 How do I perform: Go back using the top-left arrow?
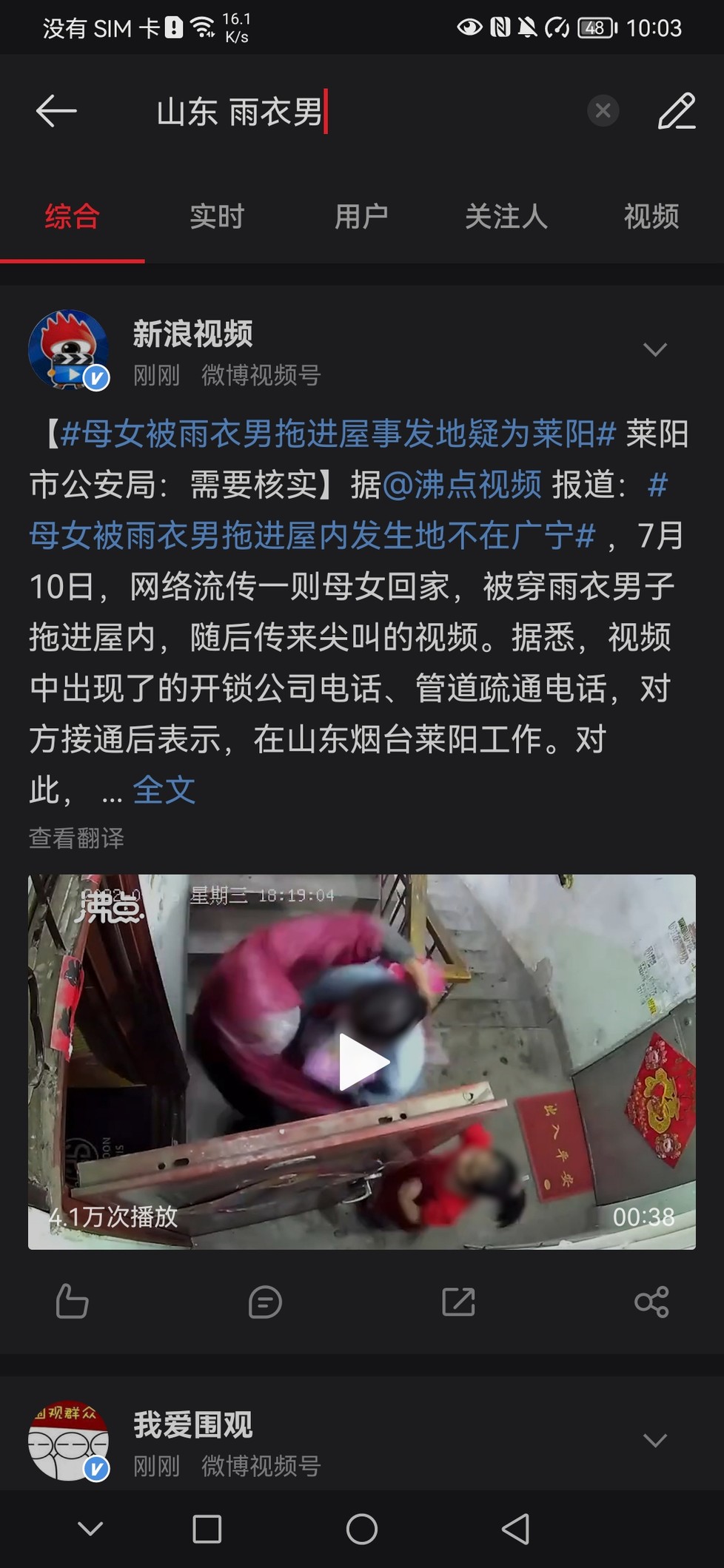pos(56,111)
